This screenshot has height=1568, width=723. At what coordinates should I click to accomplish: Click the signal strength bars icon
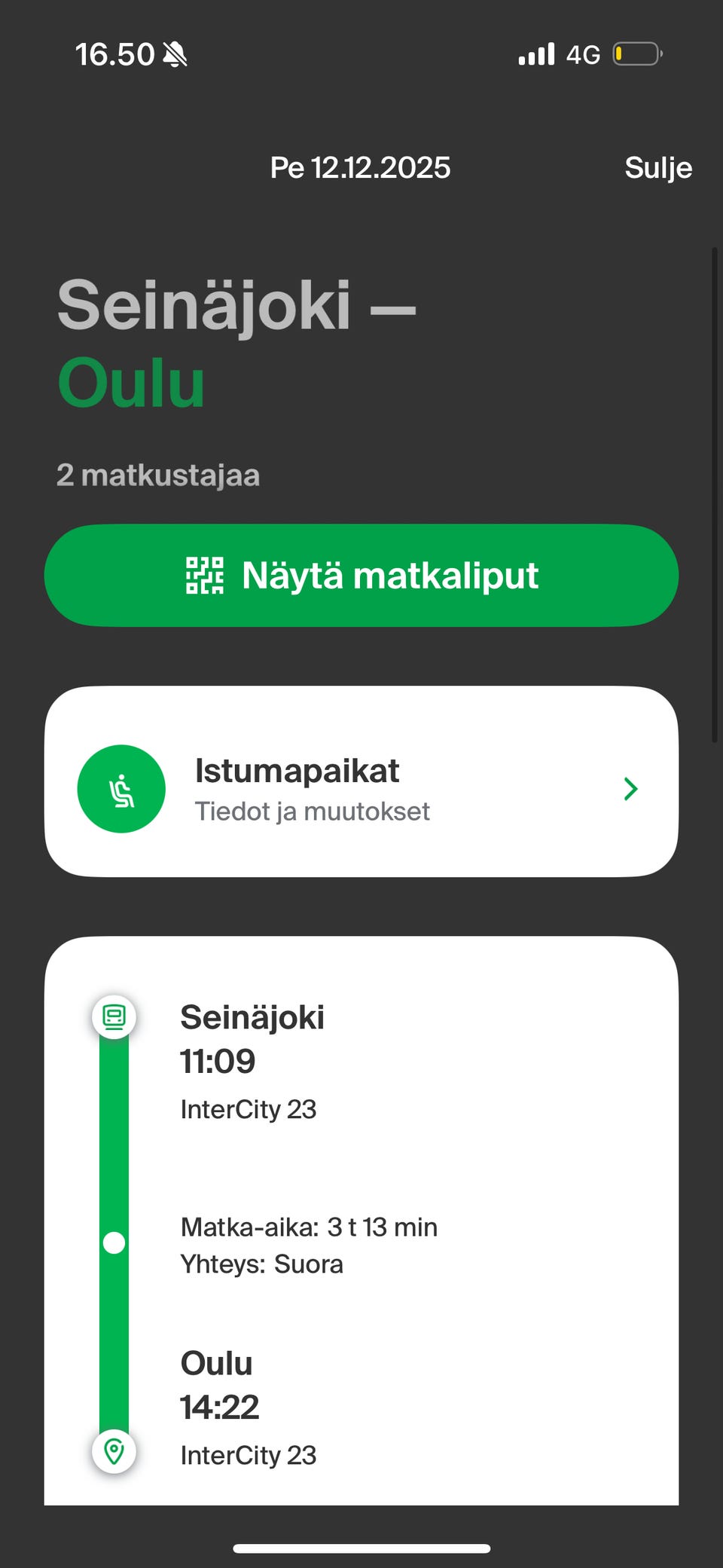tap(535, 53)
